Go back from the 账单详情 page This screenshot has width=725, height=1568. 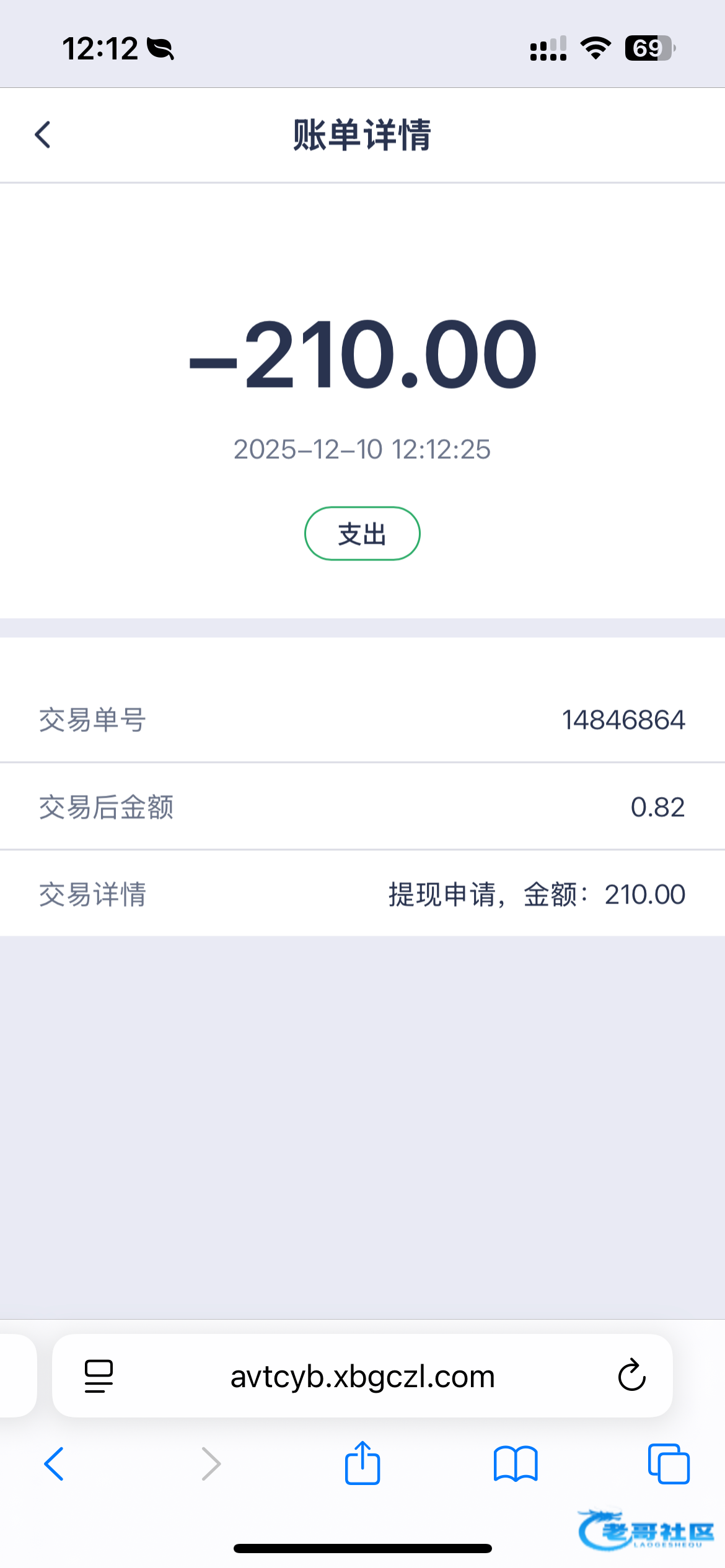pos(43,135)
